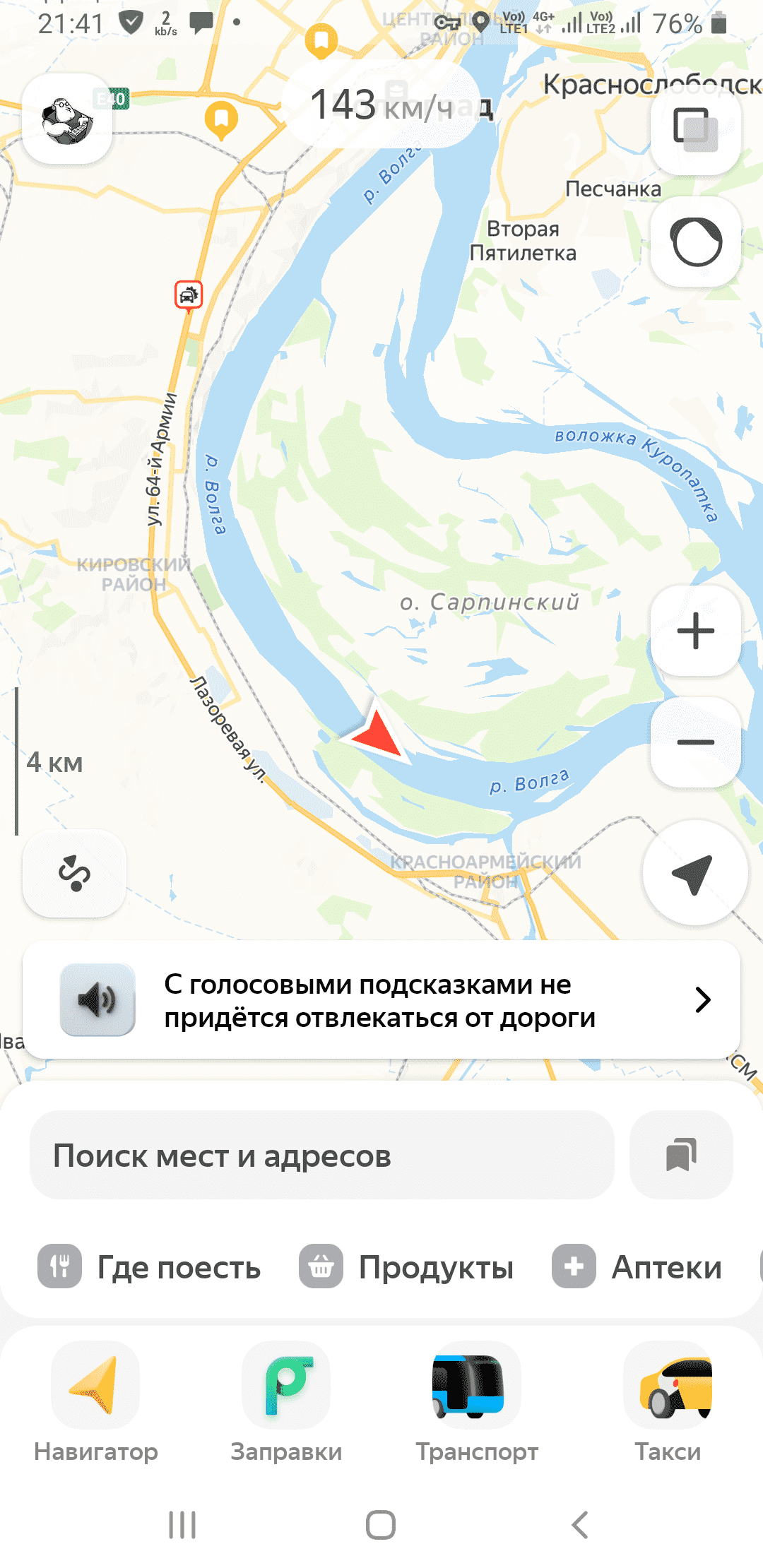Tap the search field for places and addresses
This screenshot has height=1568, width=763.
point(321,1156)
